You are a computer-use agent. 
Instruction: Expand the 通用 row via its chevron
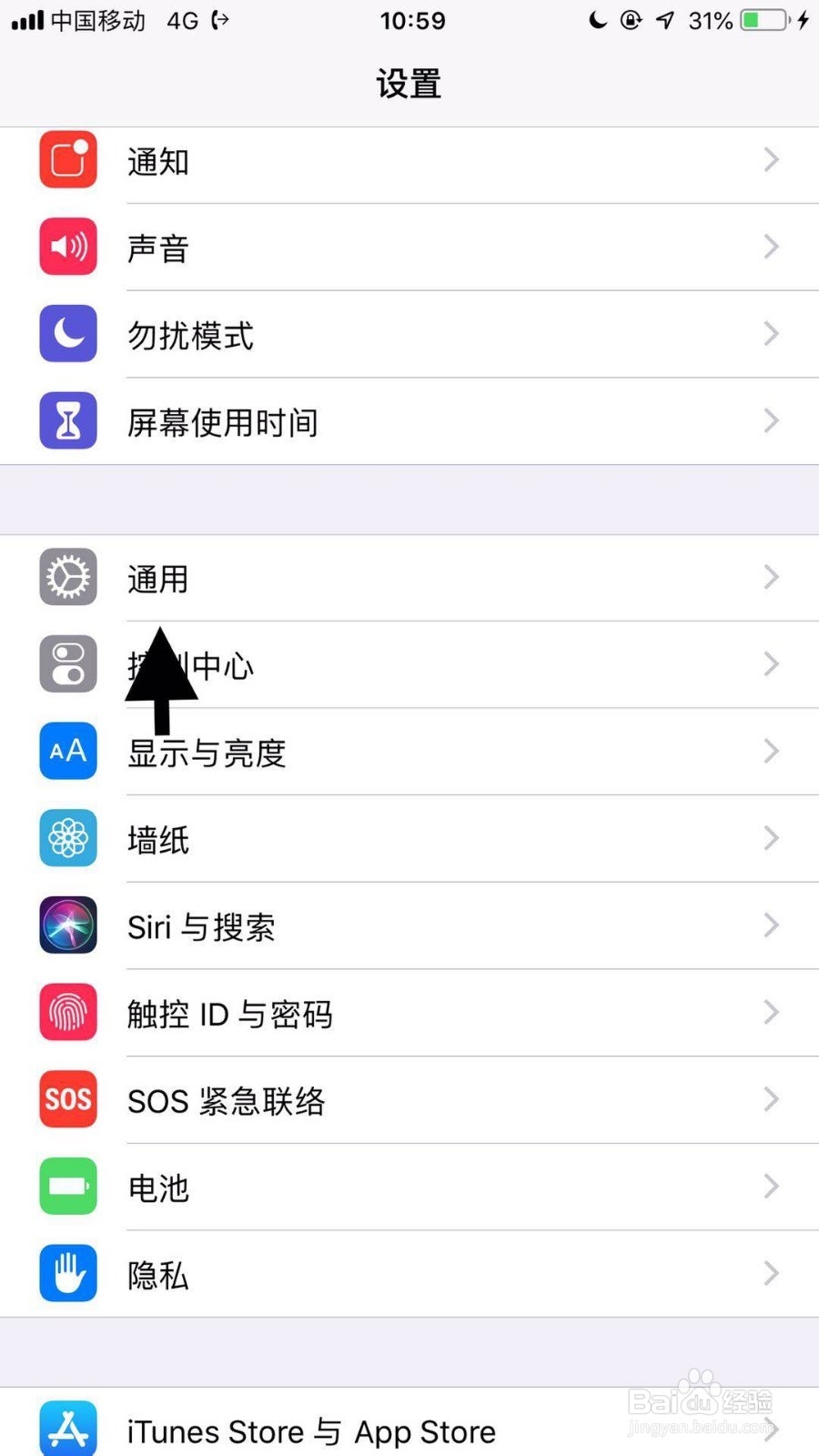click(x=771, y=577)
